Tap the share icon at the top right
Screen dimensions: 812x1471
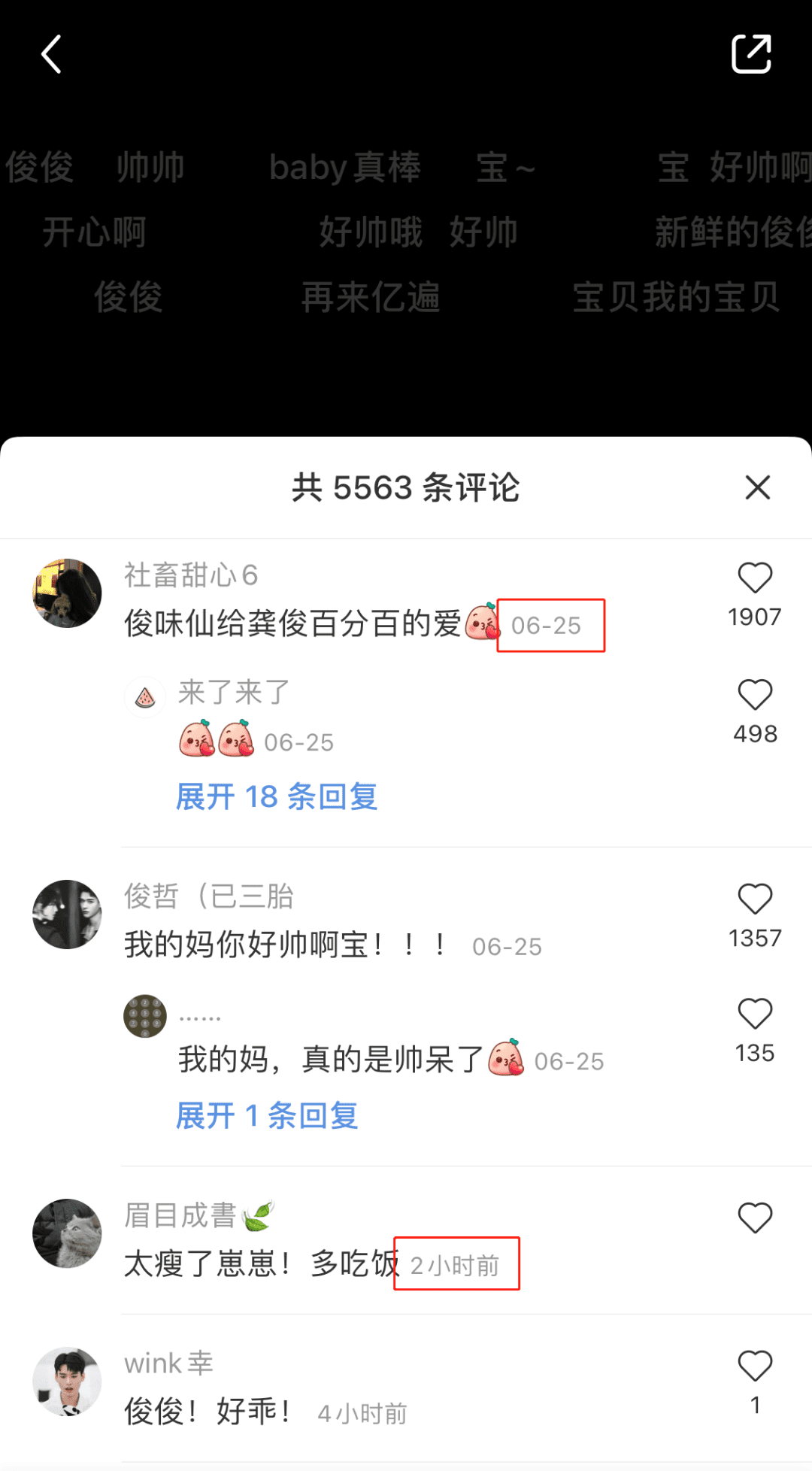coord(751,54)
